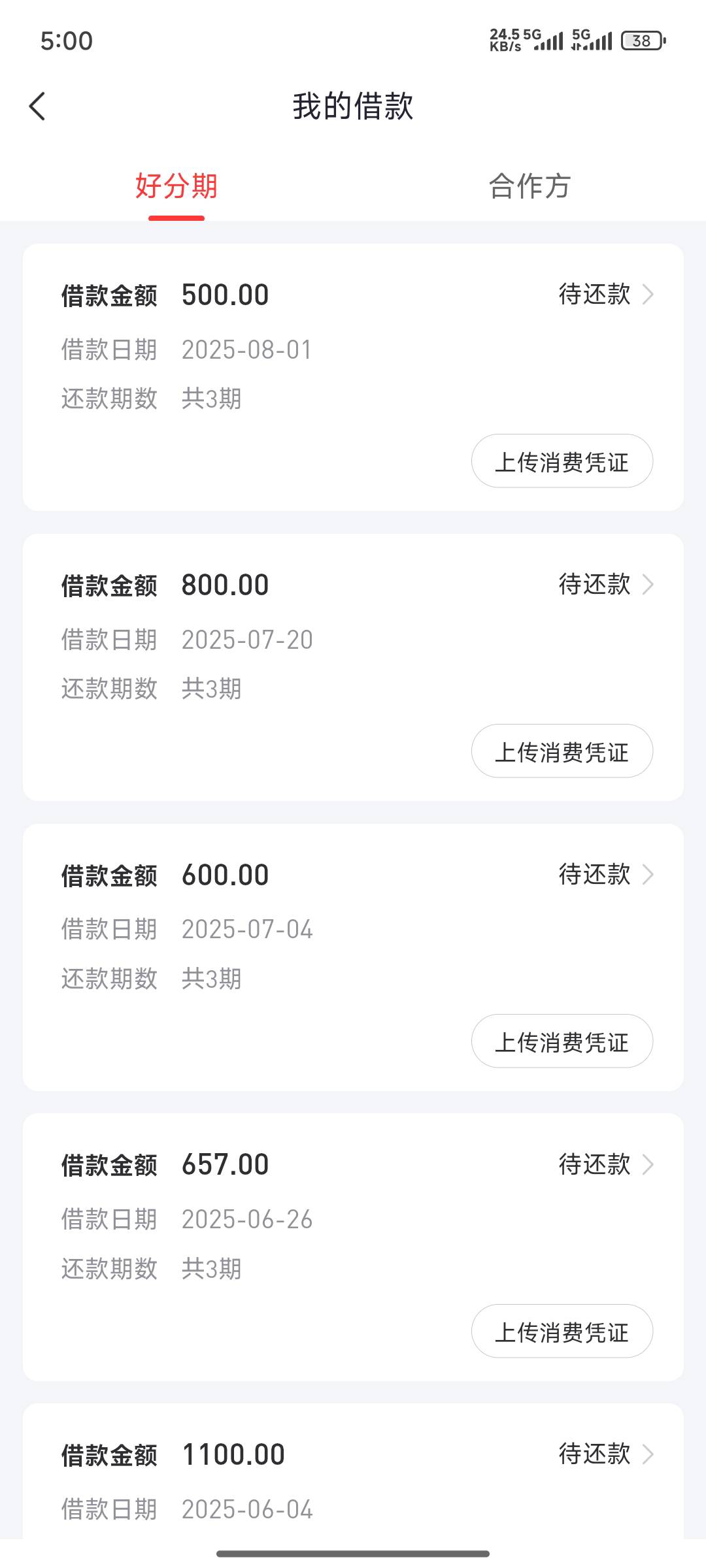Viewport: 706px width, 1568px height.
Task: Upload consumption proof for the 657.00 loan
Action: 562,1331
